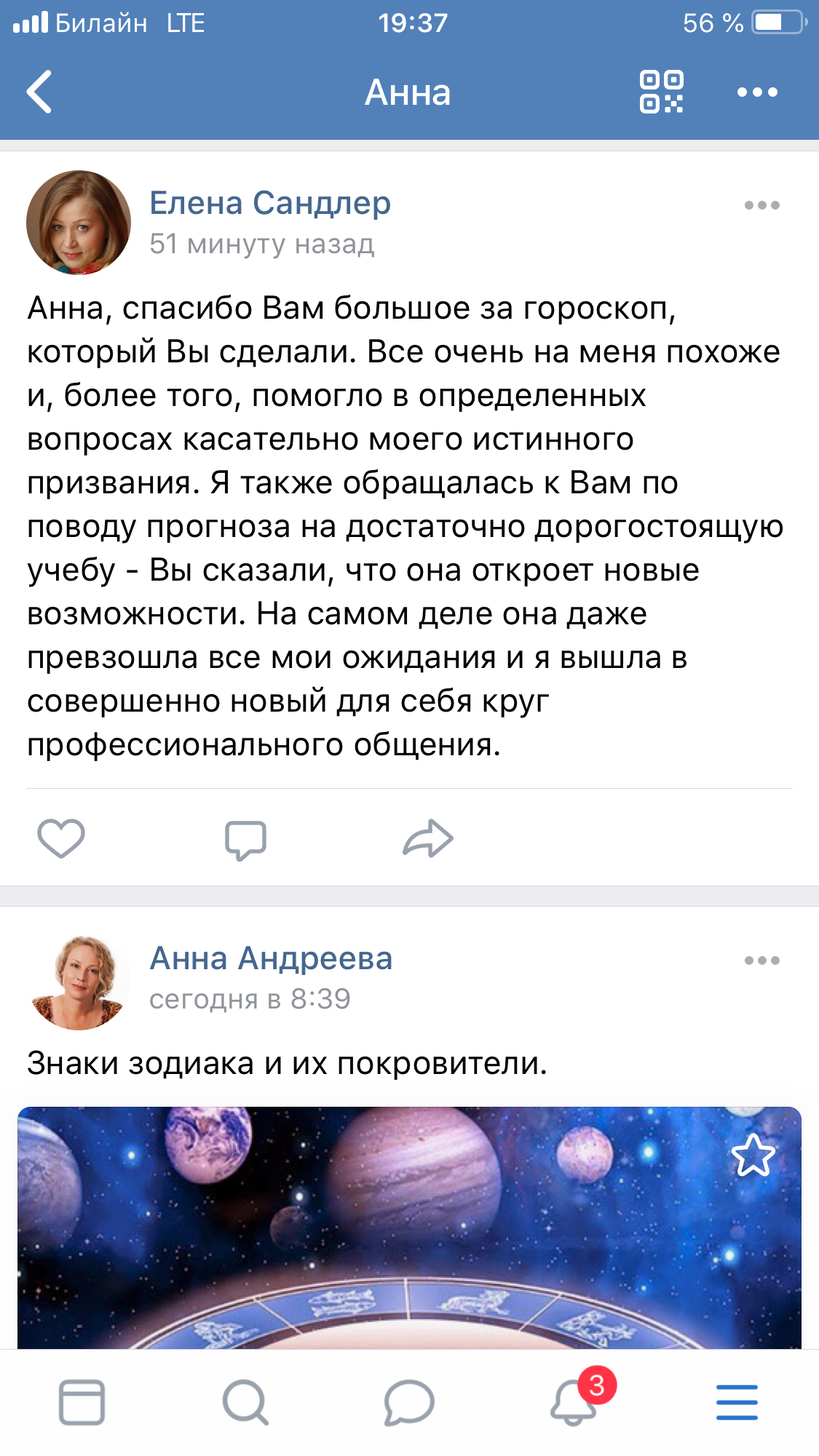
Task: Open options menu on Елена Сандлер's post
Action: tap(761, 205)
